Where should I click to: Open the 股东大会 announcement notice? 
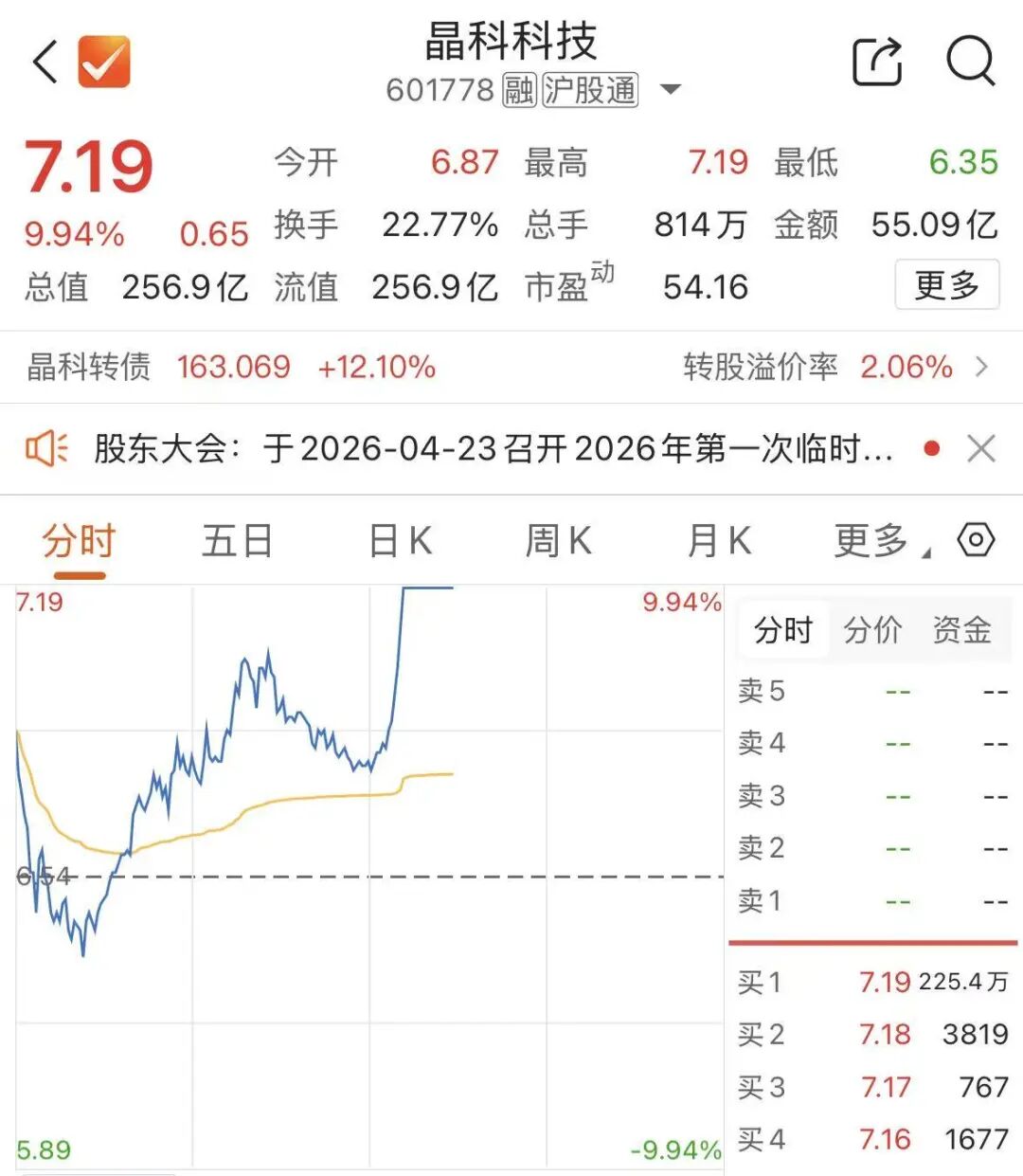click(x=493, y=448)
